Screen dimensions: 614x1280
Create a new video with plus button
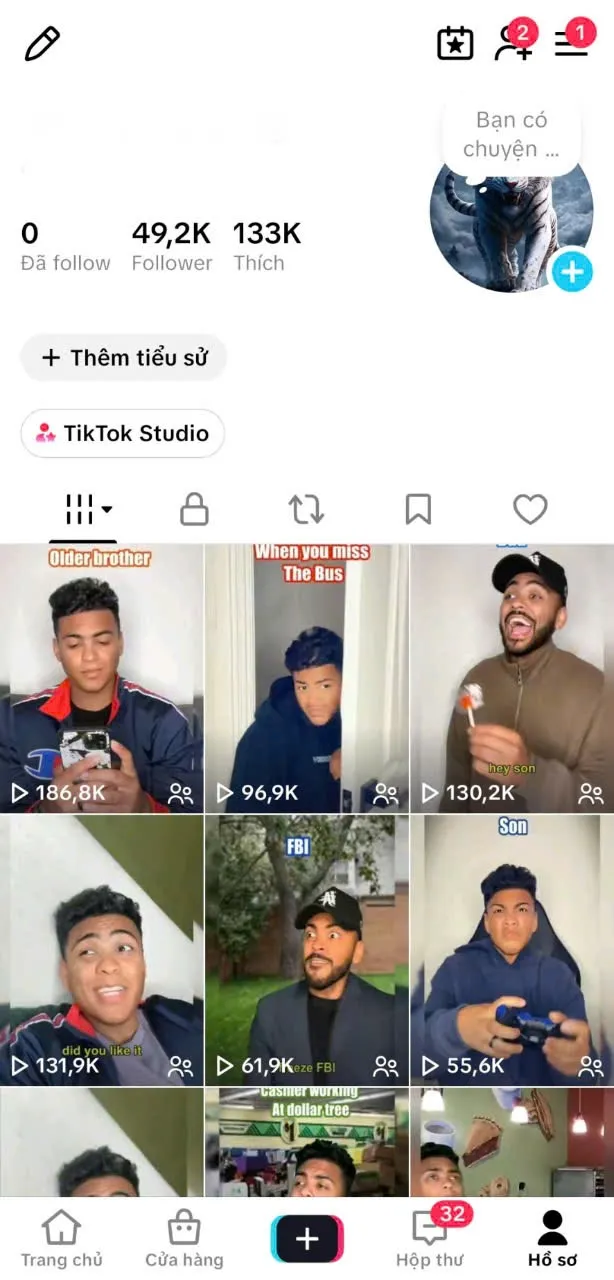[x=307, y=1239]
